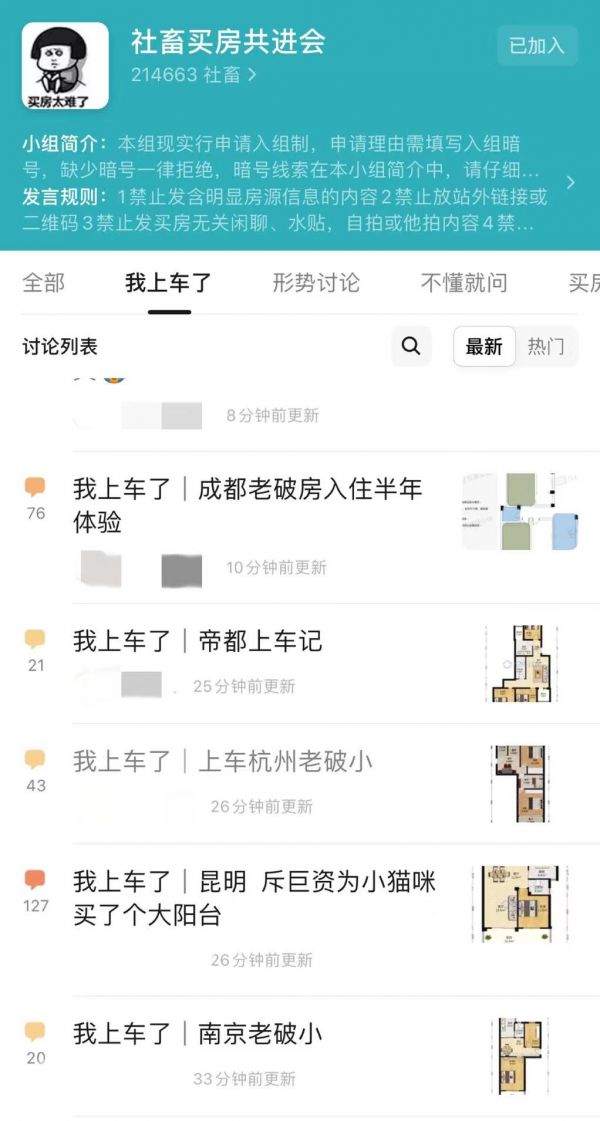This screenshot has height=1121, width=600.
Task: Tap the 已加入 button
Action: point(537,45)
